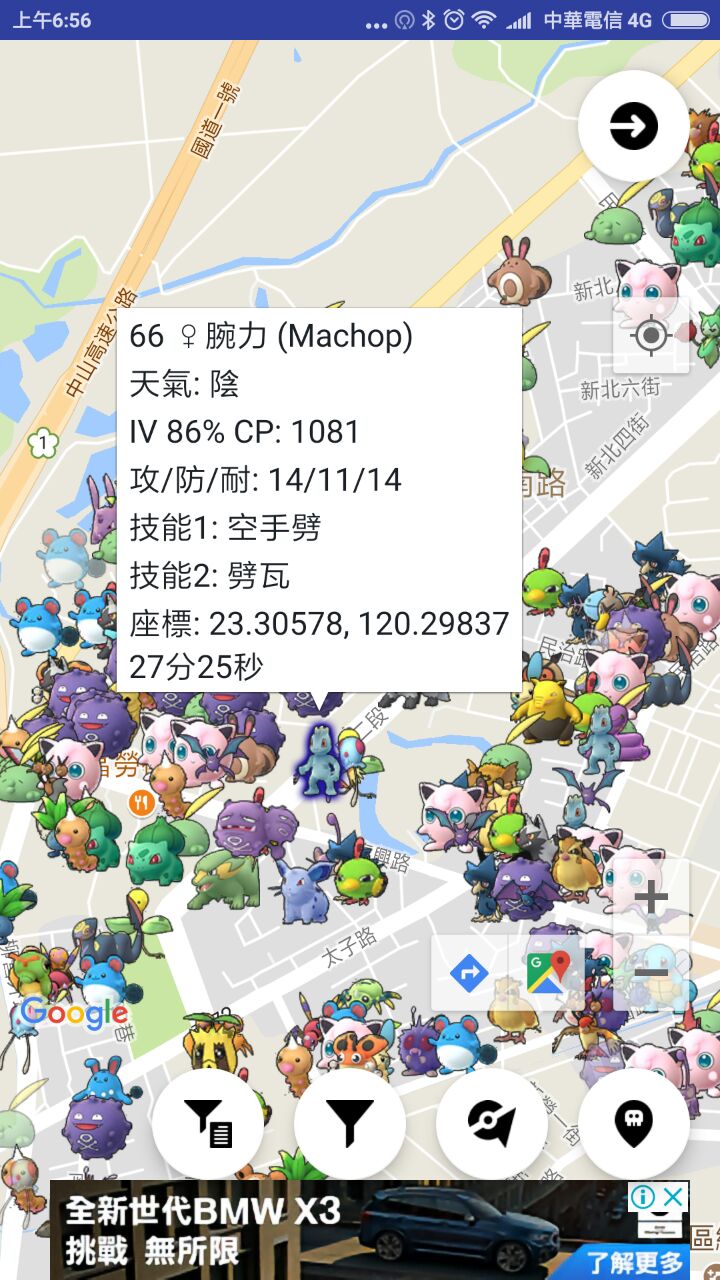Zoom out with the minus button
This screenshot has width=720, height=1280.
click(x=651, y=972)
